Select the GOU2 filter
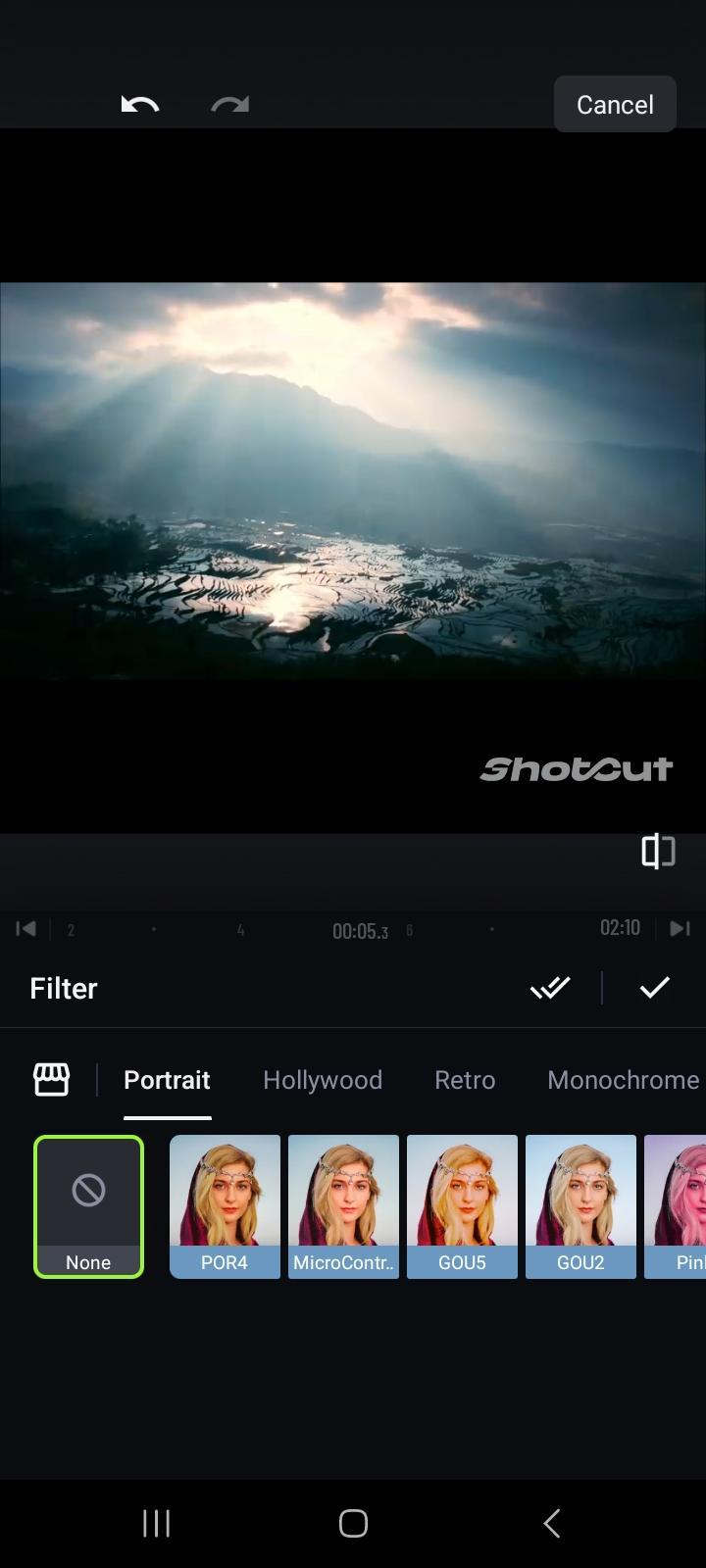The image size is (706, 1568). [x=580, y=1206]
